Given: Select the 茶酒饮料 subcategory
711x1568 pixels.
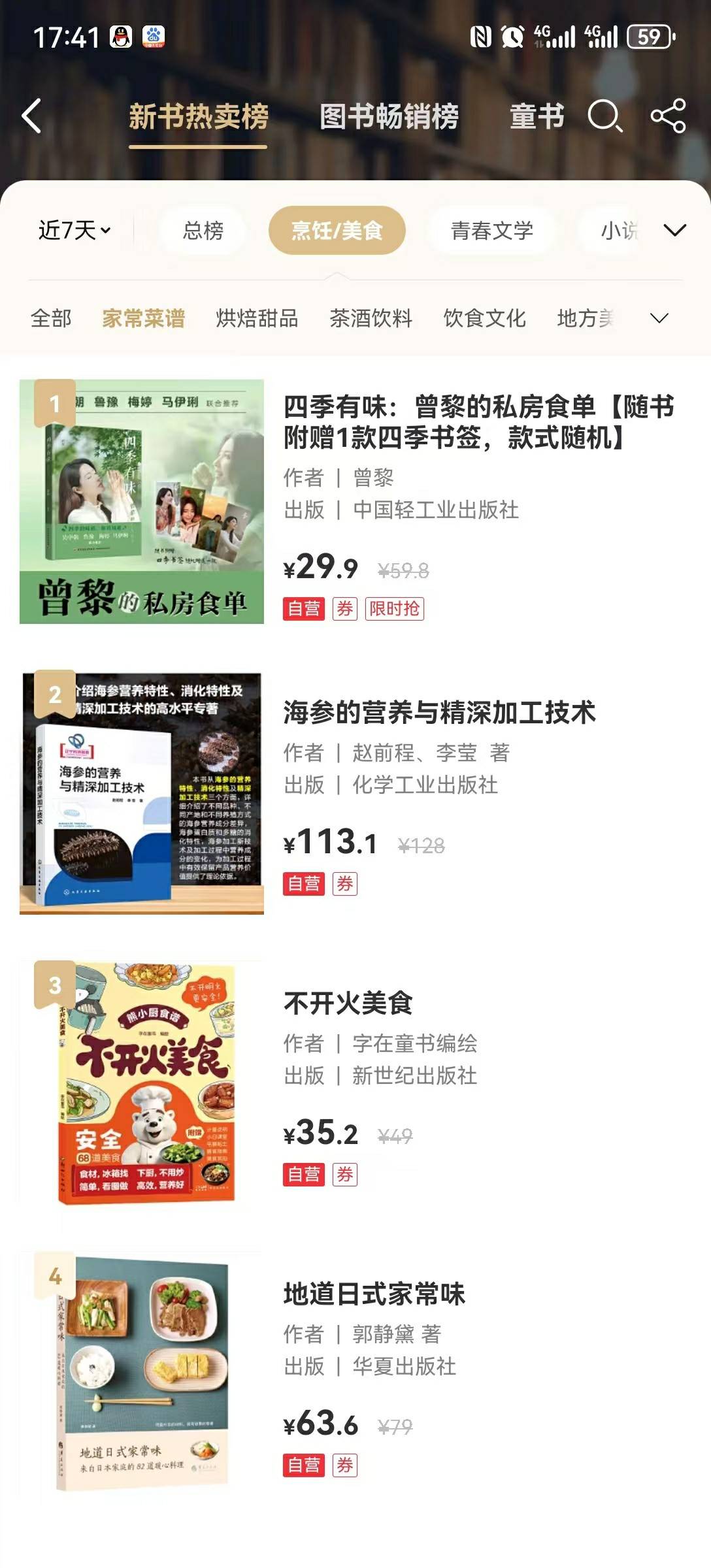Looking at the screenshot, I should [371, 318].
